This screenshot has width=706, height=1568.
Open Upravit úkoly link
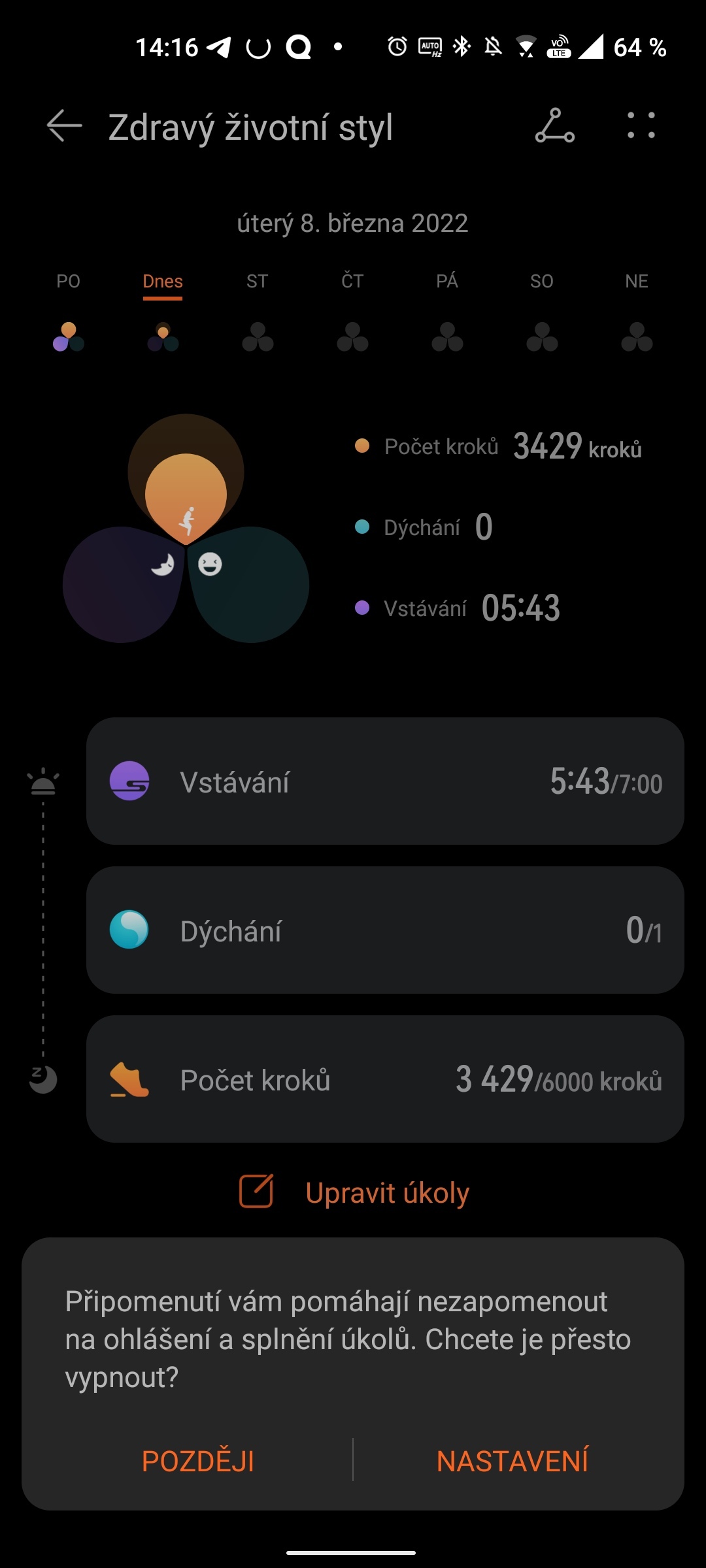(386, 1191)
